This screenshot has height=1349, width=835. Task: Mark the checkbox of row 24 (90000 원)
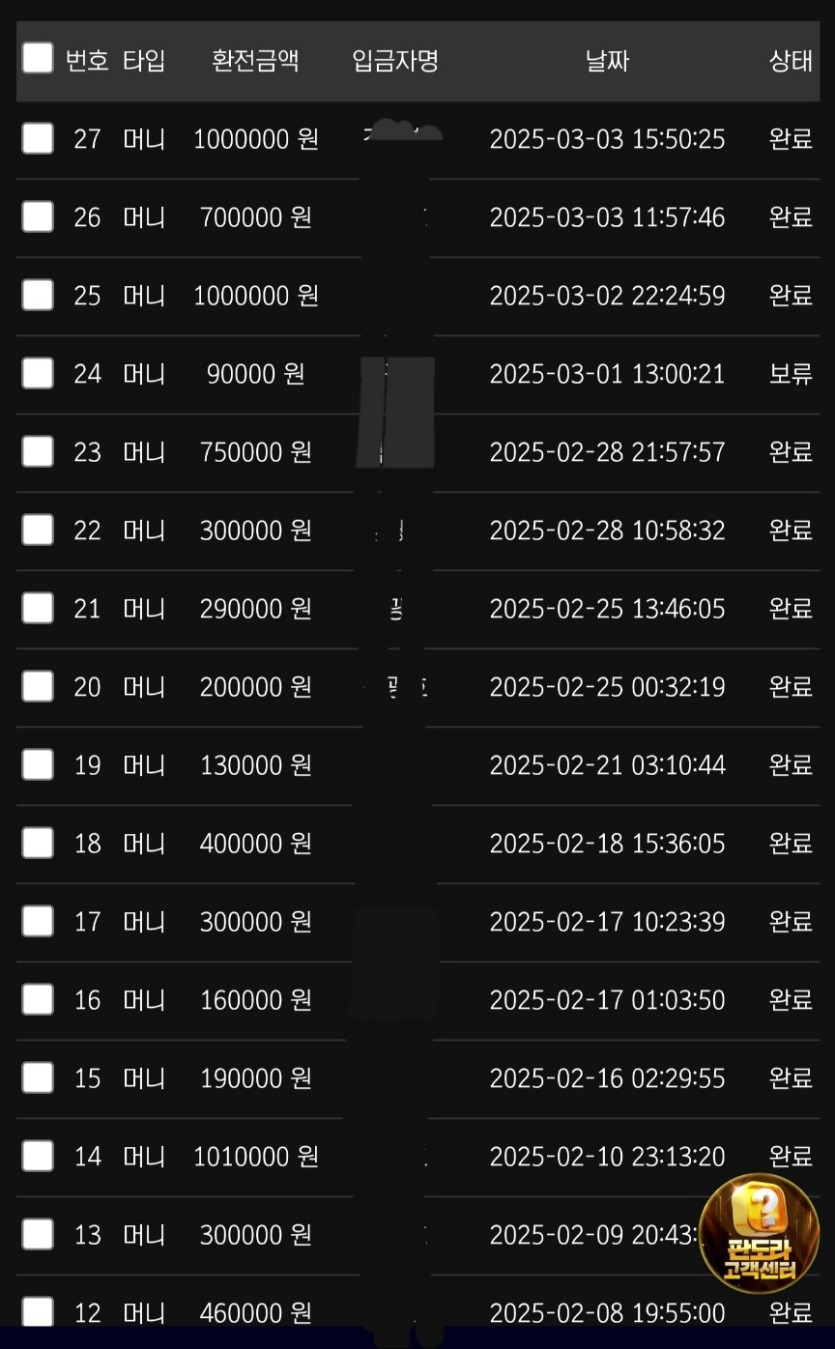click(38, 373)
